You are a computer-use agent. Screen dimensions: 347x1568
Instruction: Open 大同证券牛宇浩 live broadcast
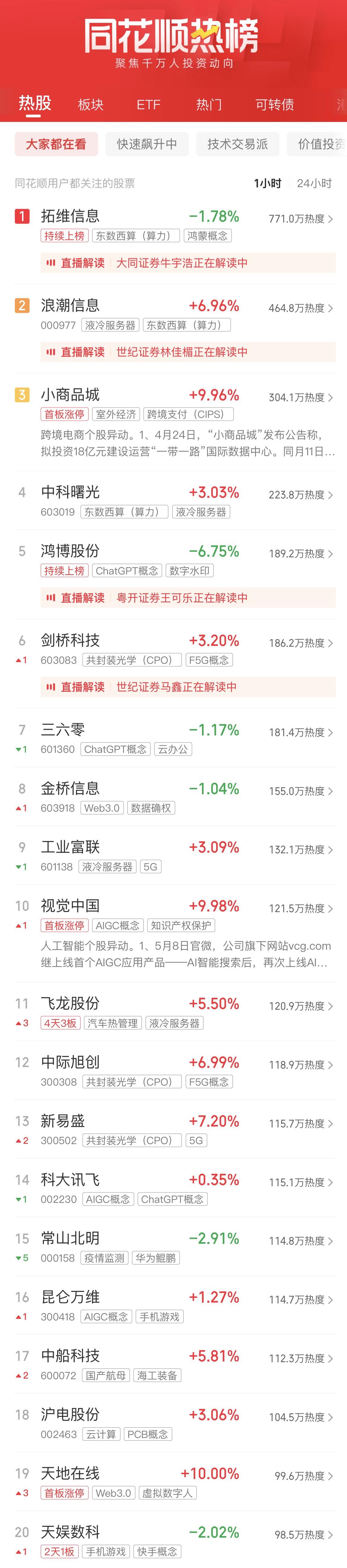(188, 263)
